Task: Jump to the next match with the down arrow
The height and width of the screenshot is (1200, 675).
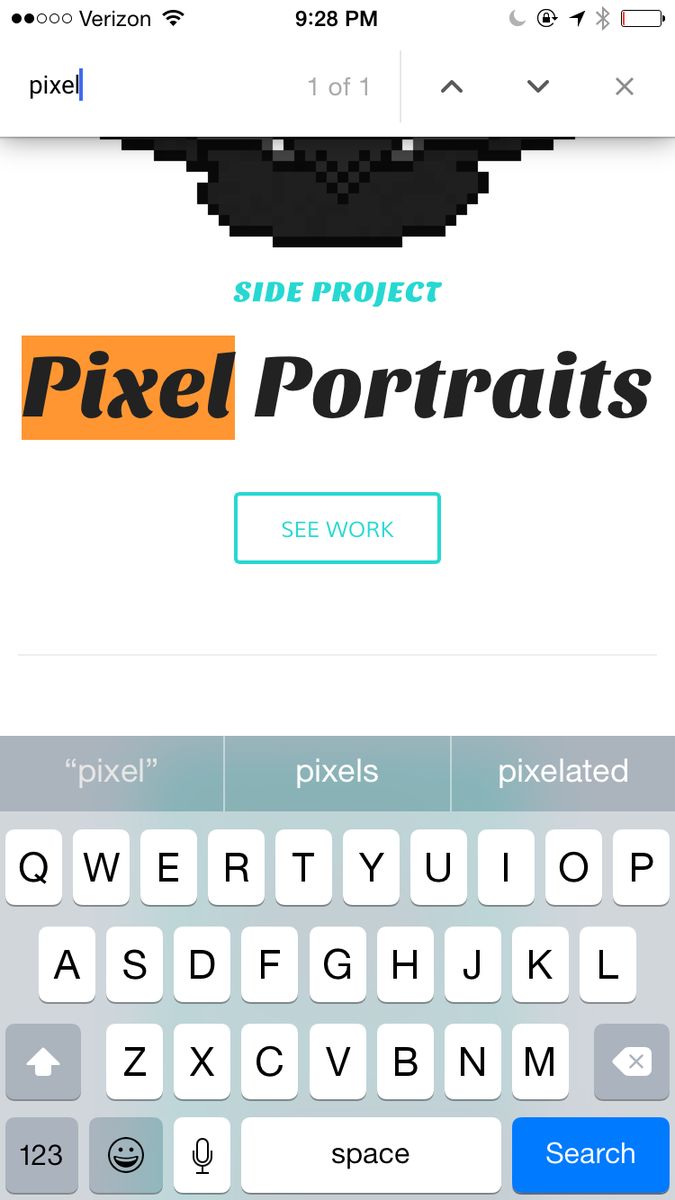Action: coord(538,87)
